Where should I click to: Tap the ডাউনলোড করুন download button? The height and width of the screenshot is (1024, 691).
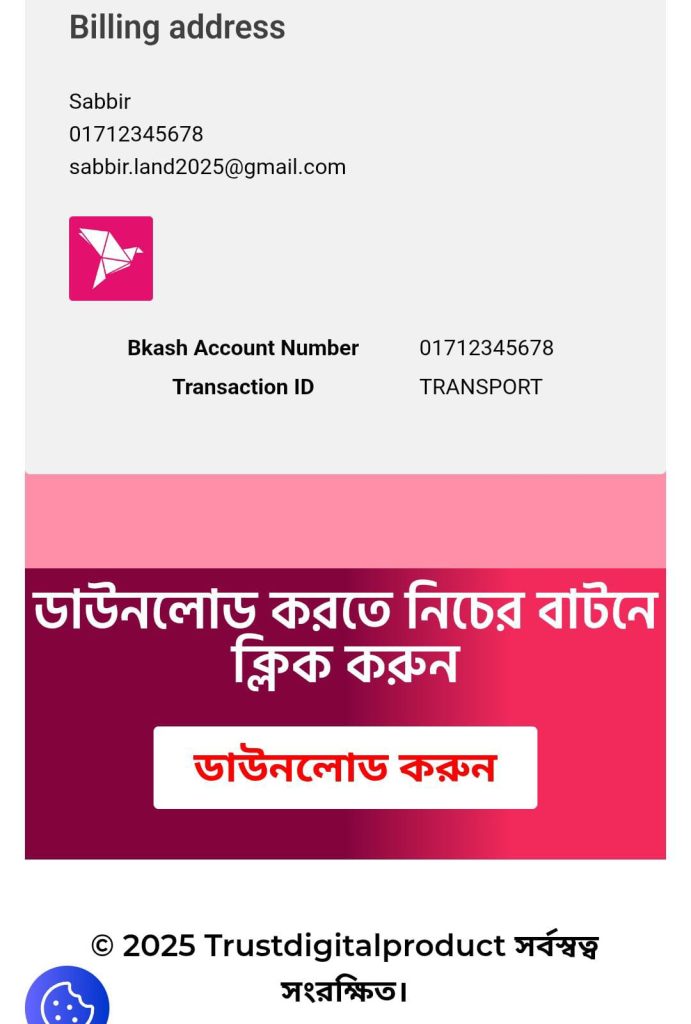tap(345, 767)
